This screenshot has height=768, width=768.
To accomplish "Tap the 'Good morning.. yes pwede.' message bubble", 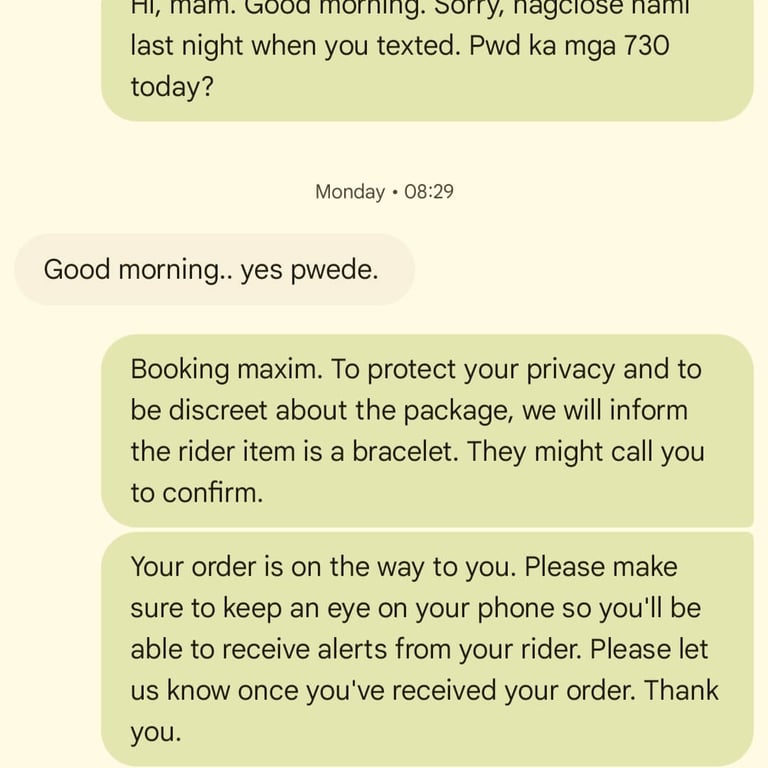I will tap(213, 270).
